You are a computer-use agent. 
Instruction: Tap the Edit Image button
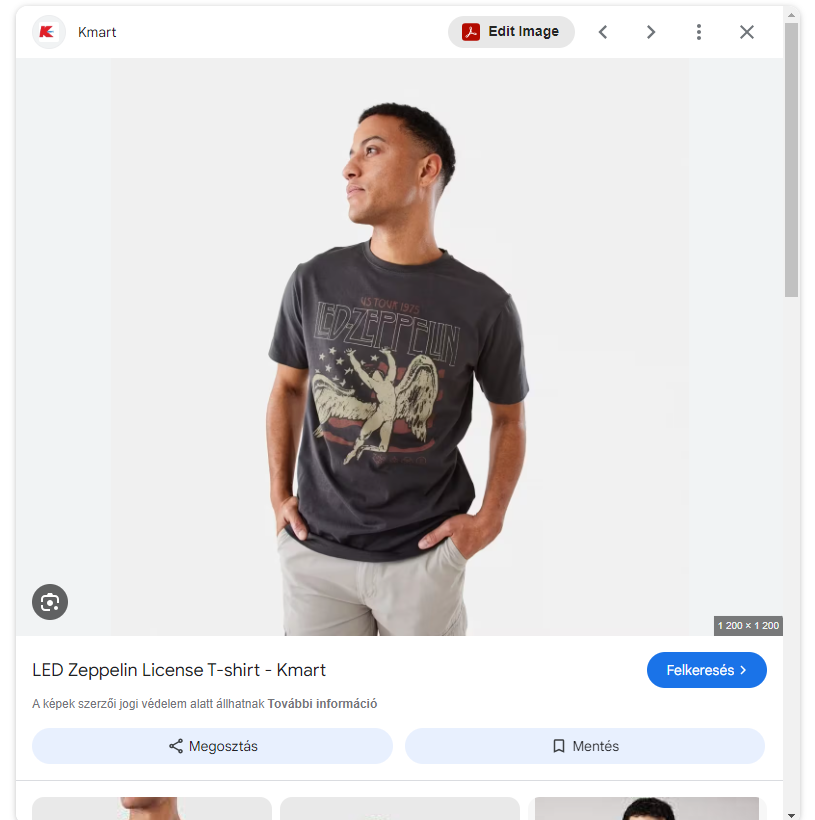click(x=511, y=32)
